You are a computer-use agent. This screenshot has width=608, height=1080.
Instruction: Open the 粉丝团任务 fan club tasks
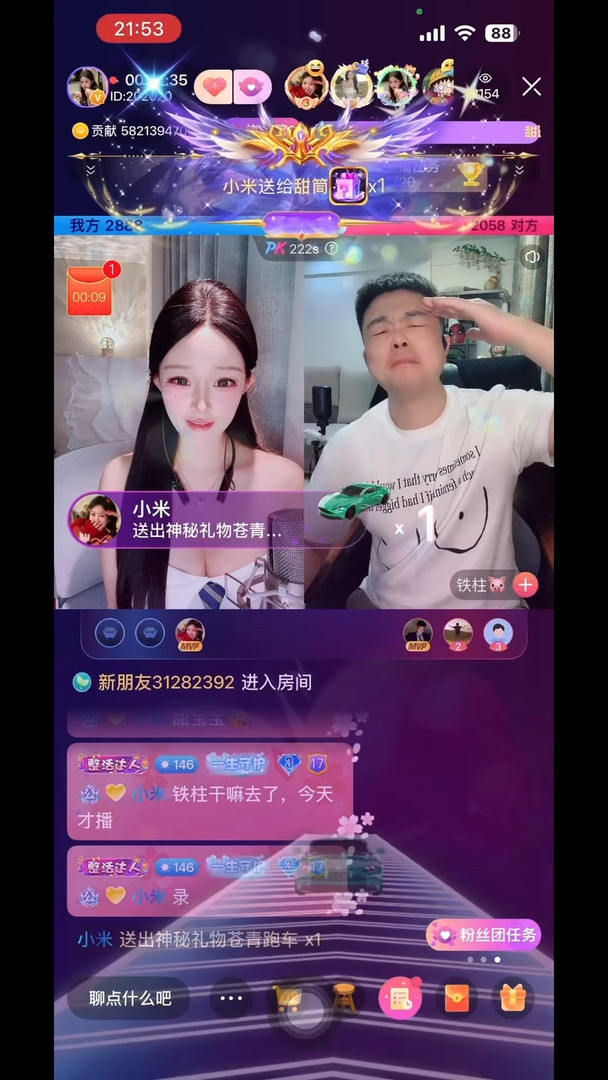[485, 936]
